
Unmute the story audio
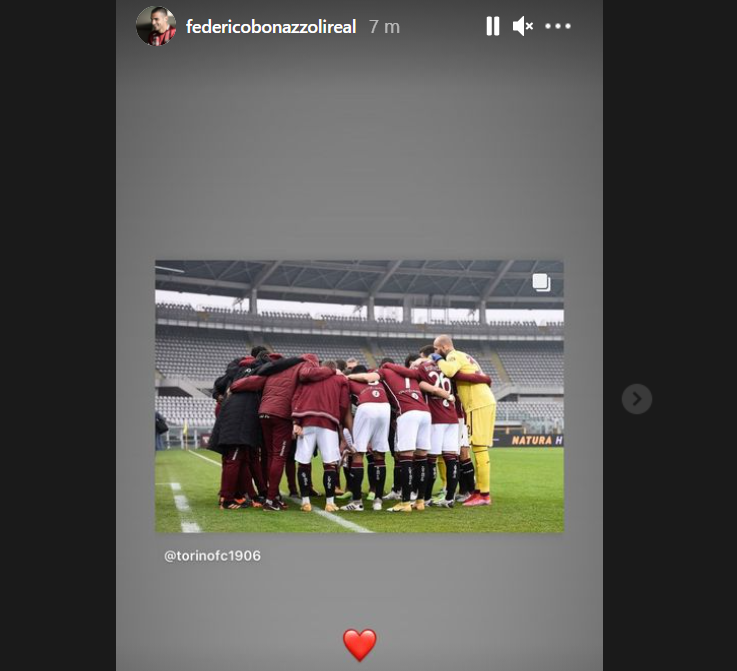point(522,27)
